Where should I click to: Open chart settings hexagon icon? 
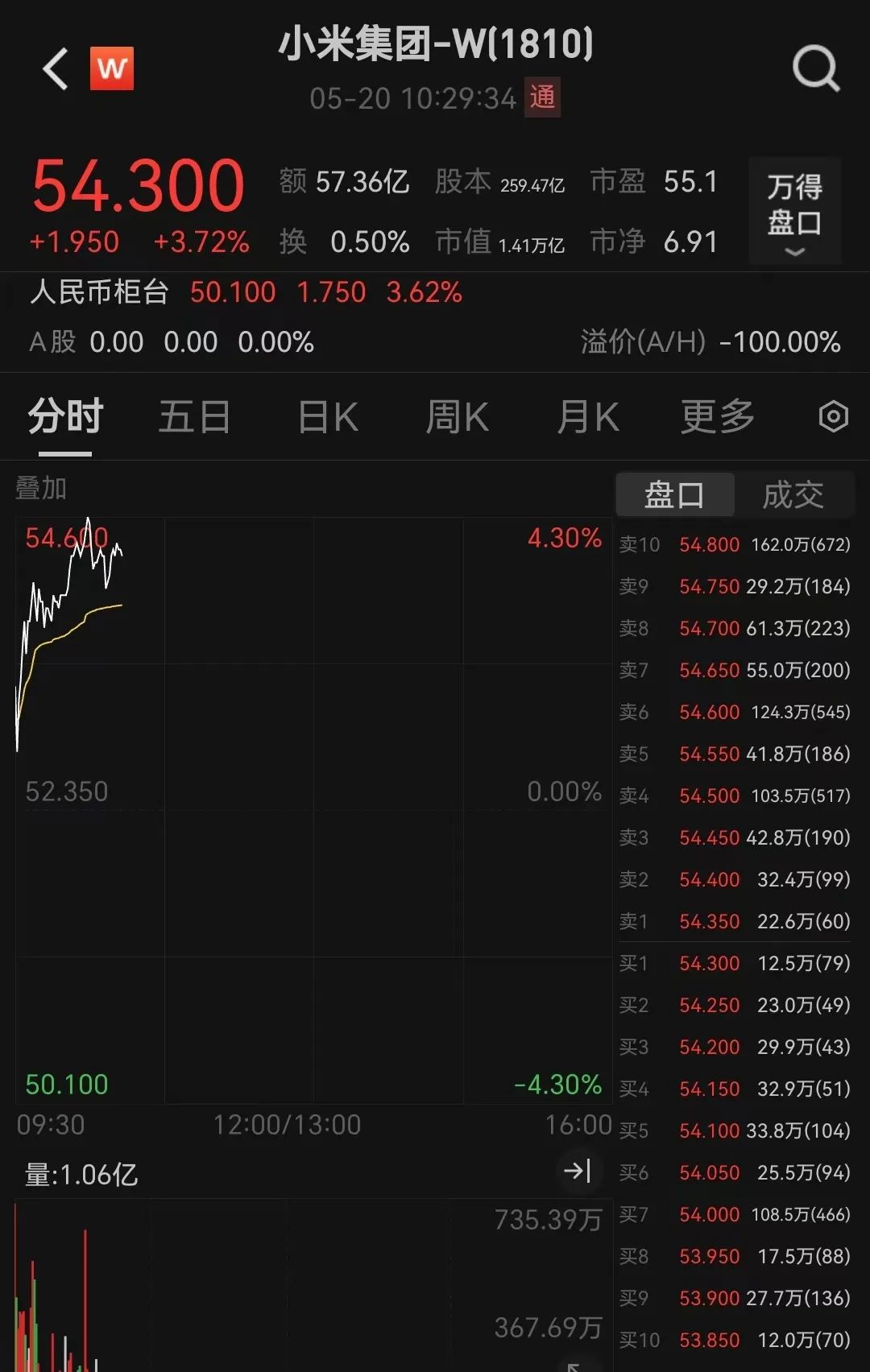click(x=833, y=417)
